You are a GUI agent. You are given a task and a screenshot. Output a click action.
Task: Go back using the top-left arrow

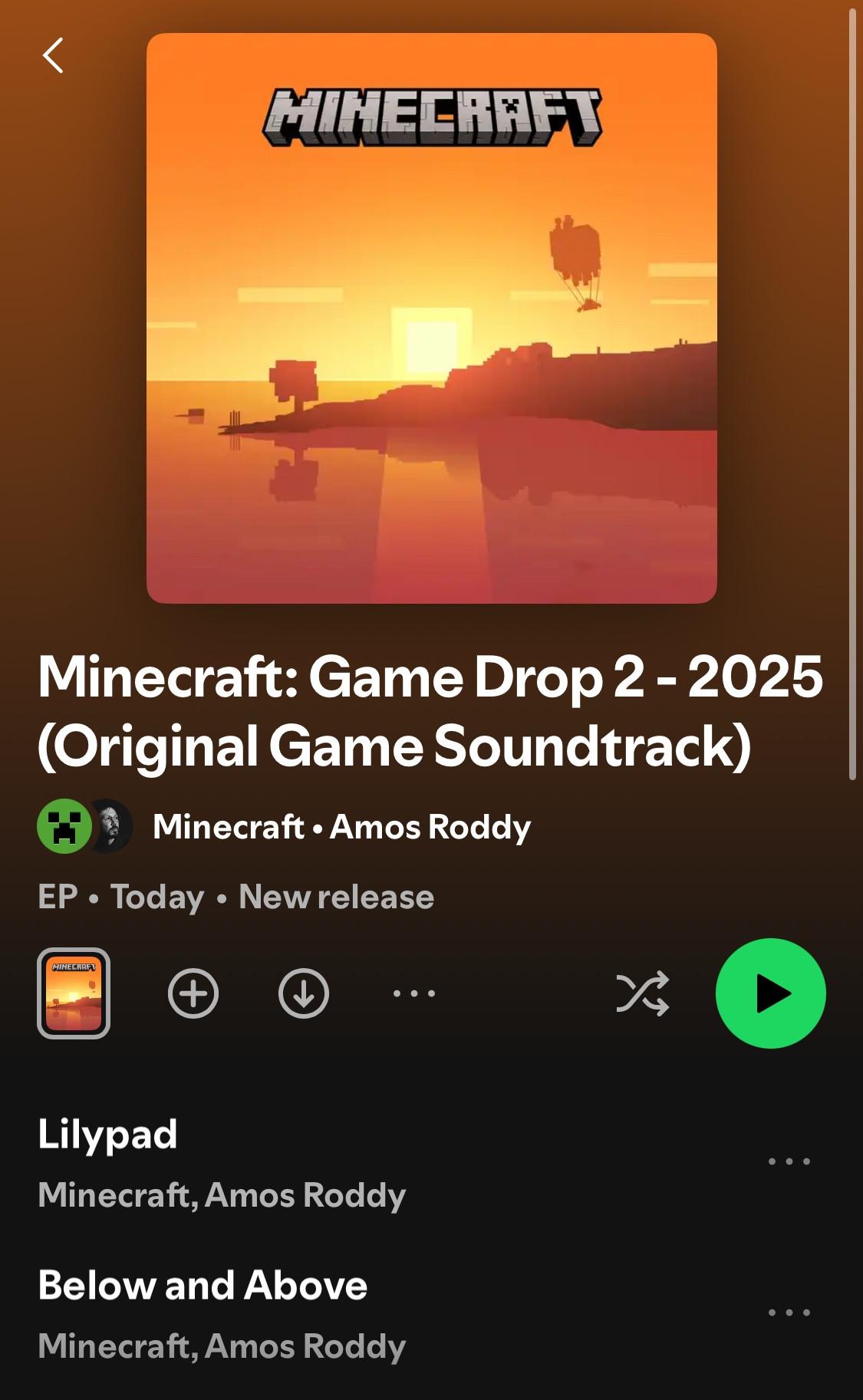pos(53,55)
